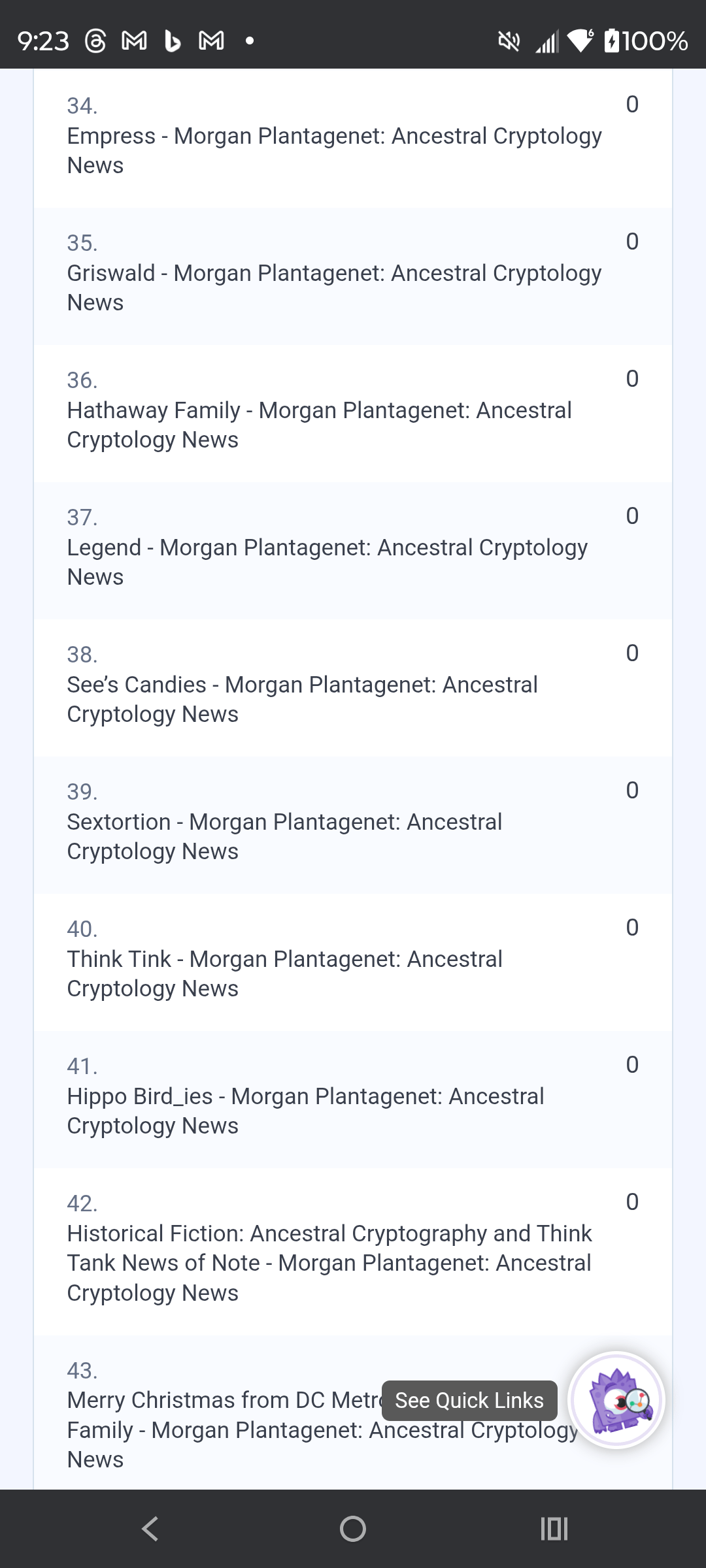Select the Hippo Bird_ies article
The image size is (706, 1568).
click(305, 1111)
